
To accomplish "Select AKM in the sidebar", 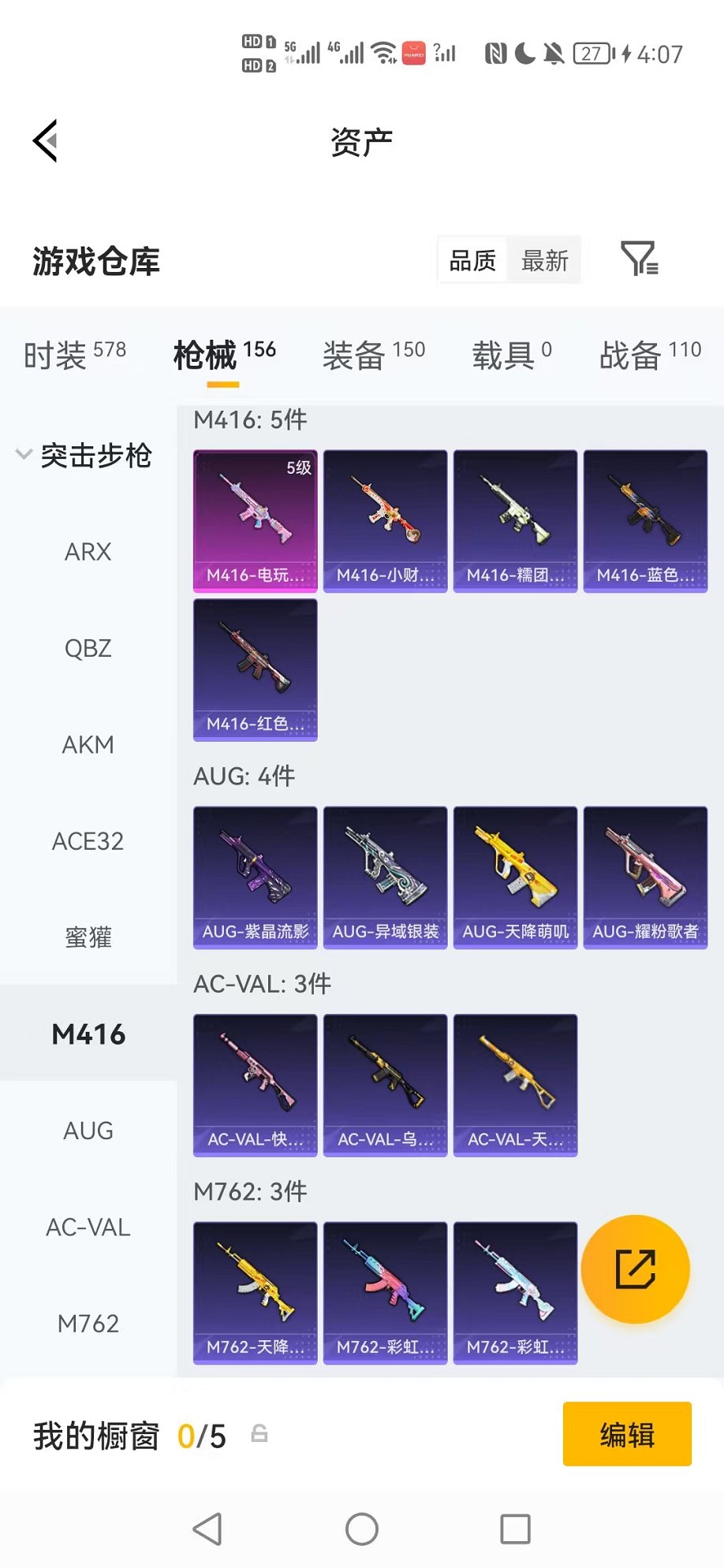I will 88,744.
